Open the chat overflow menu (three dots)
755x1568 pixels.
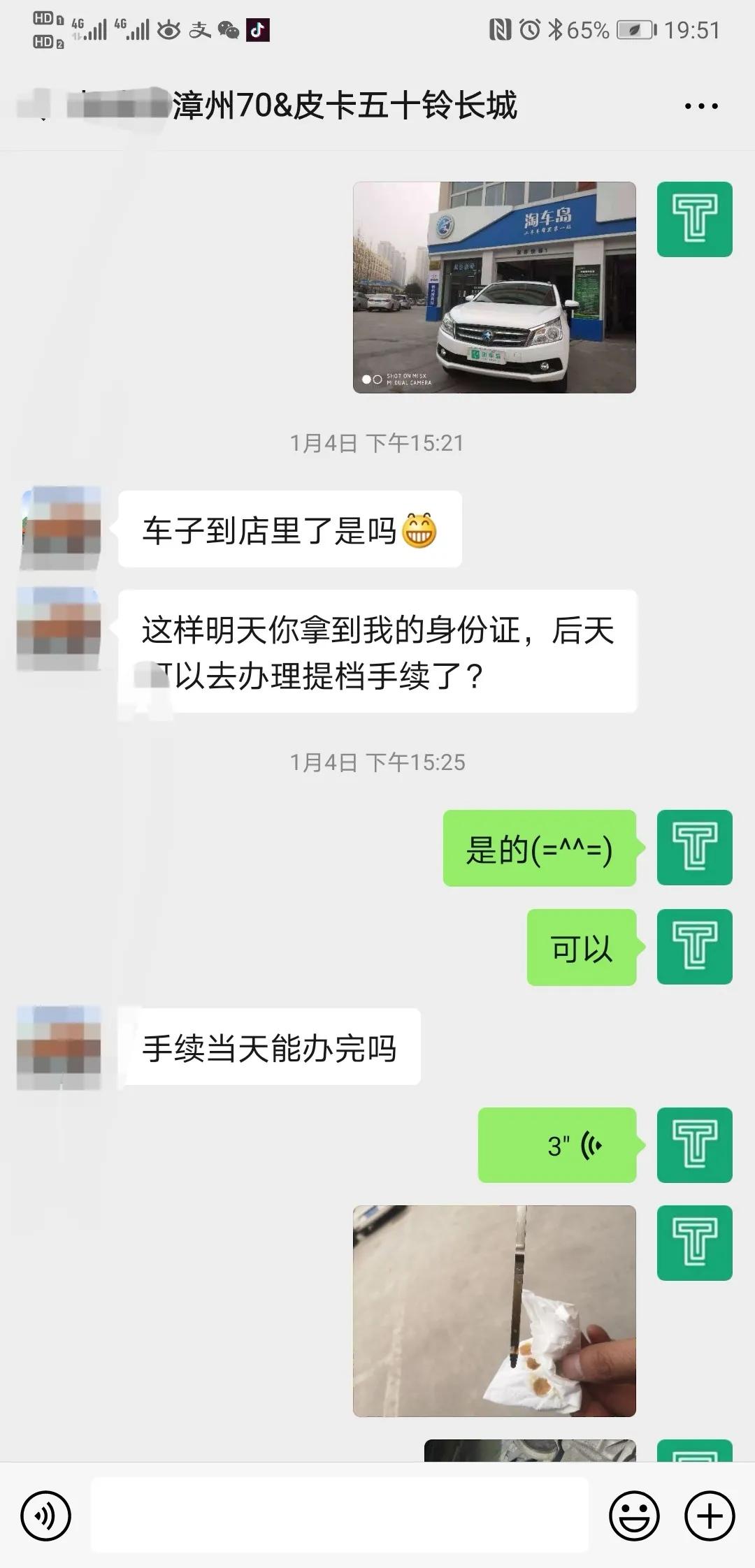pos(700,106)
